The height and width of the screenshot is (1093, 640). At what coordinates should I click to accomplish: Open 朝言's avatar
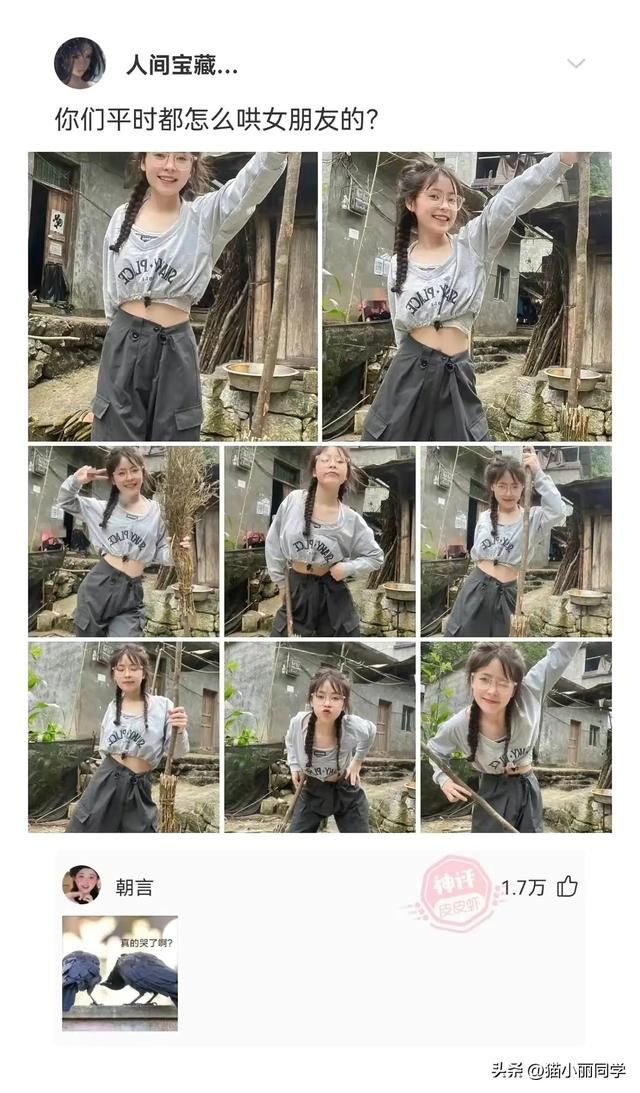click(82, 885)
